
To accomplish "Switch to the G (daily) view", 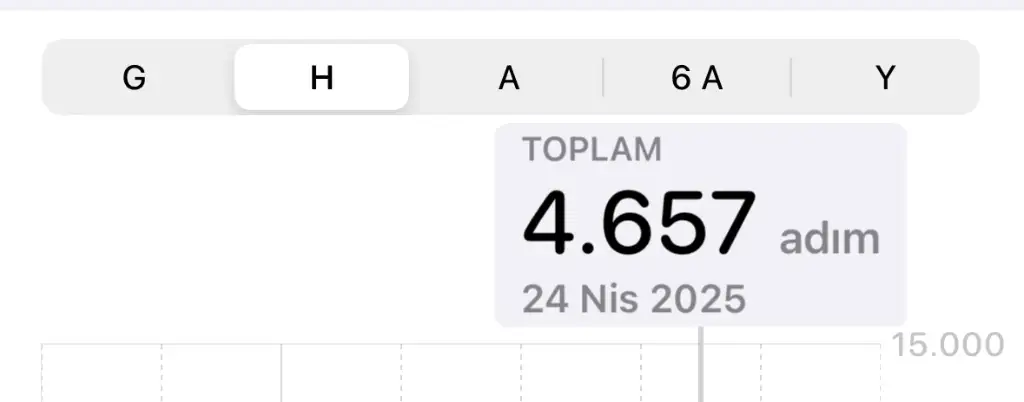I will (x=135, y=78).
